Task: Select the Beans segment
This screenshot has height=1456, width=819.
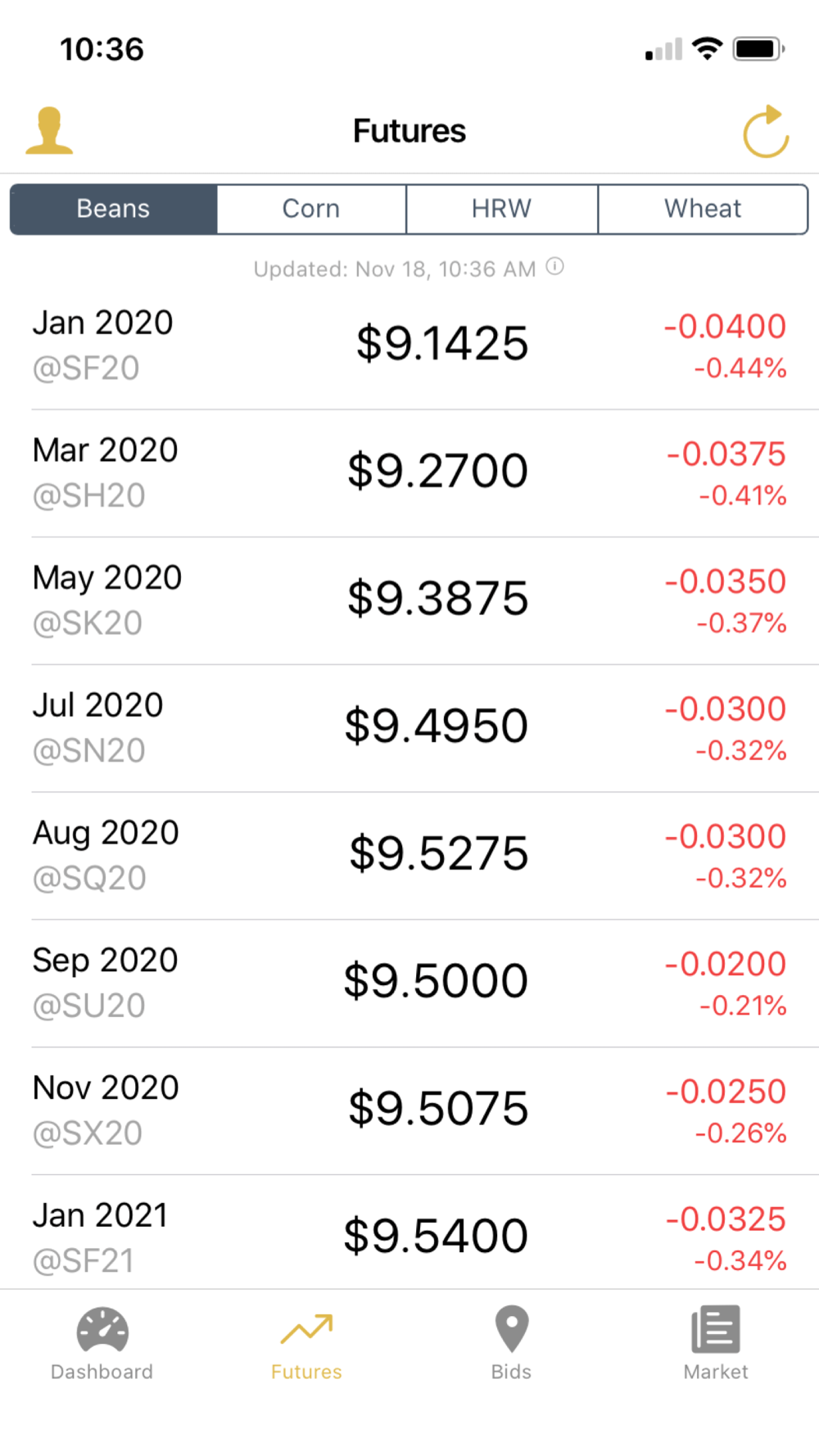Action: 114,209
